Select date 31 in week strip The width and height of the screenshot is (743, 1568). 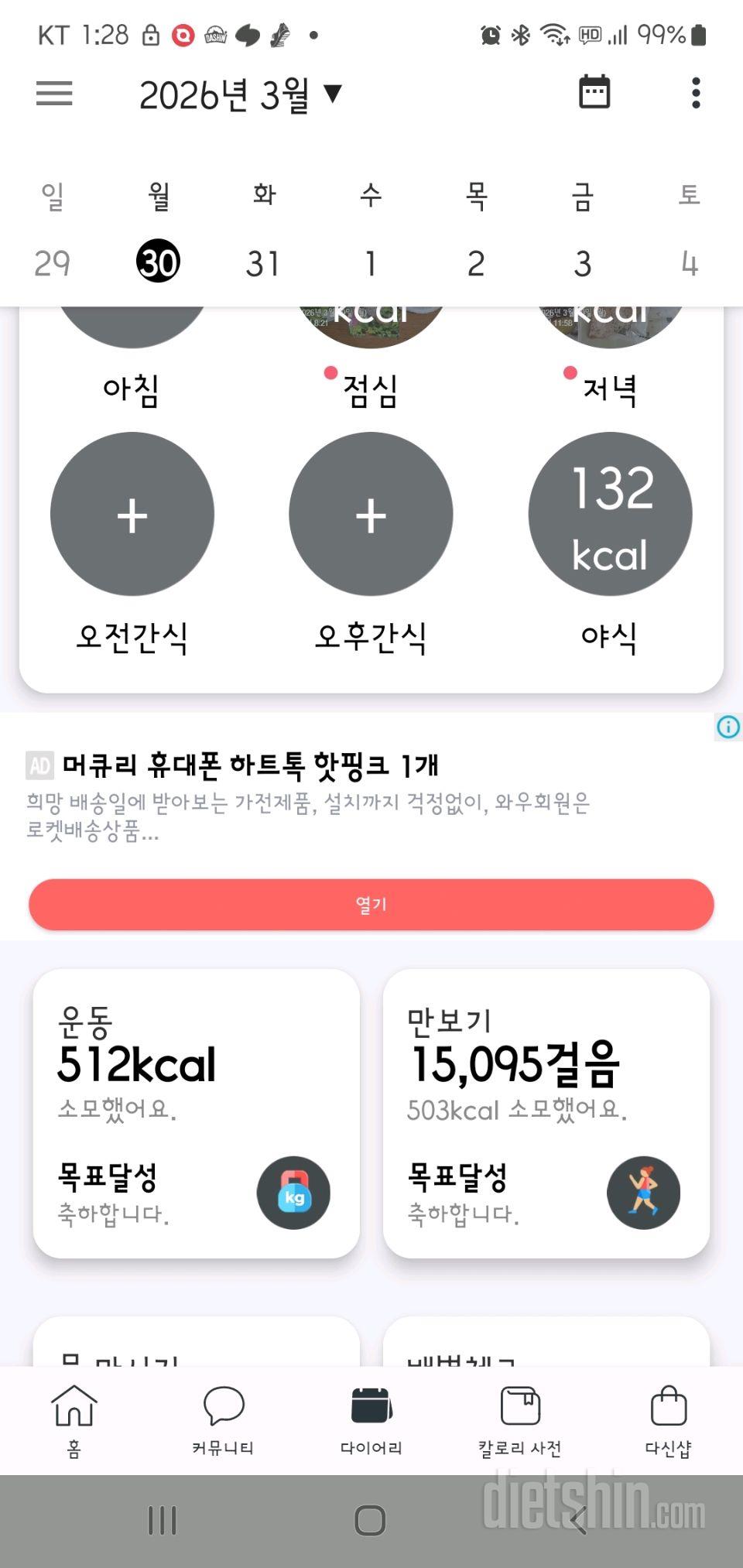263,263
